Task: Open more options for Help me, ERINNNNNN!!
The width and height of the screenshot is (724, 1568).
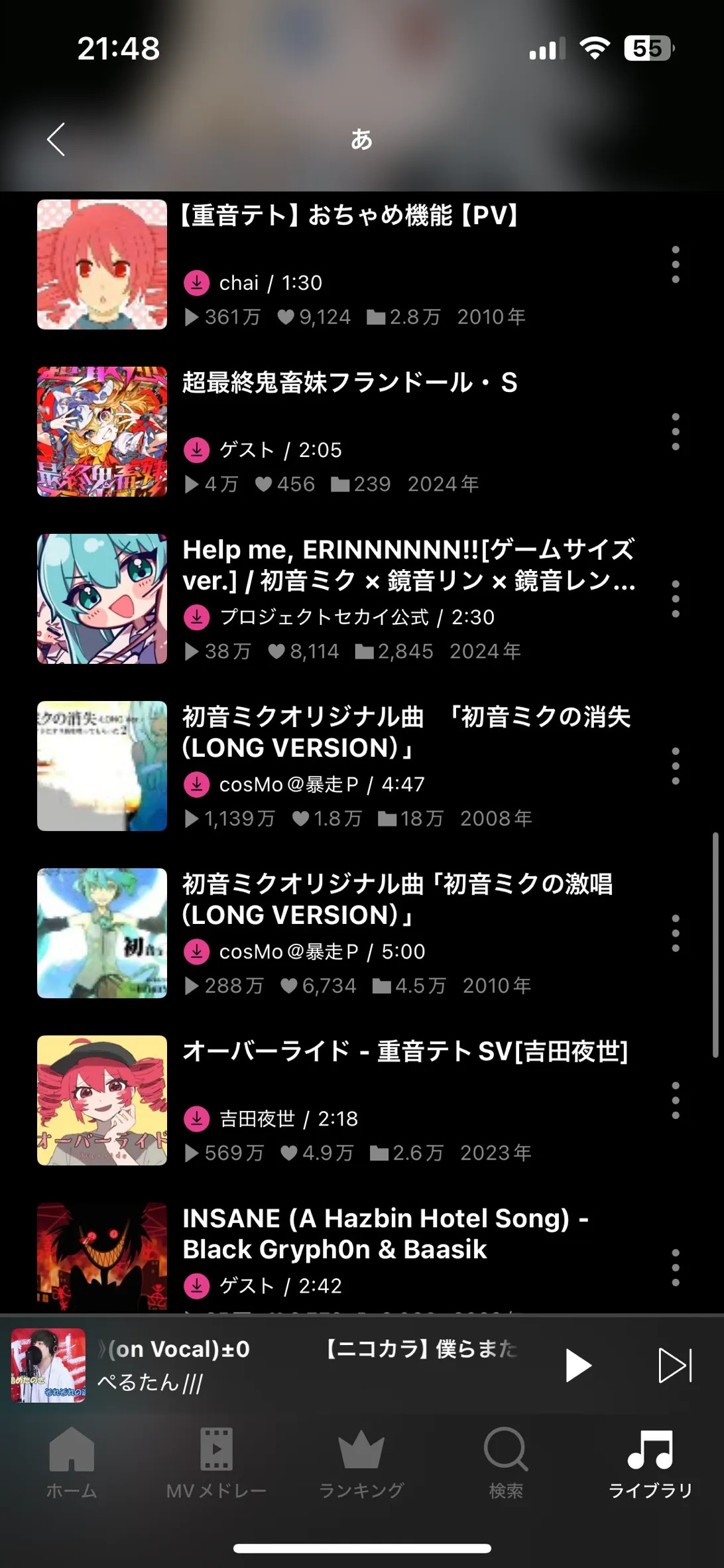Action: (675, 599)
